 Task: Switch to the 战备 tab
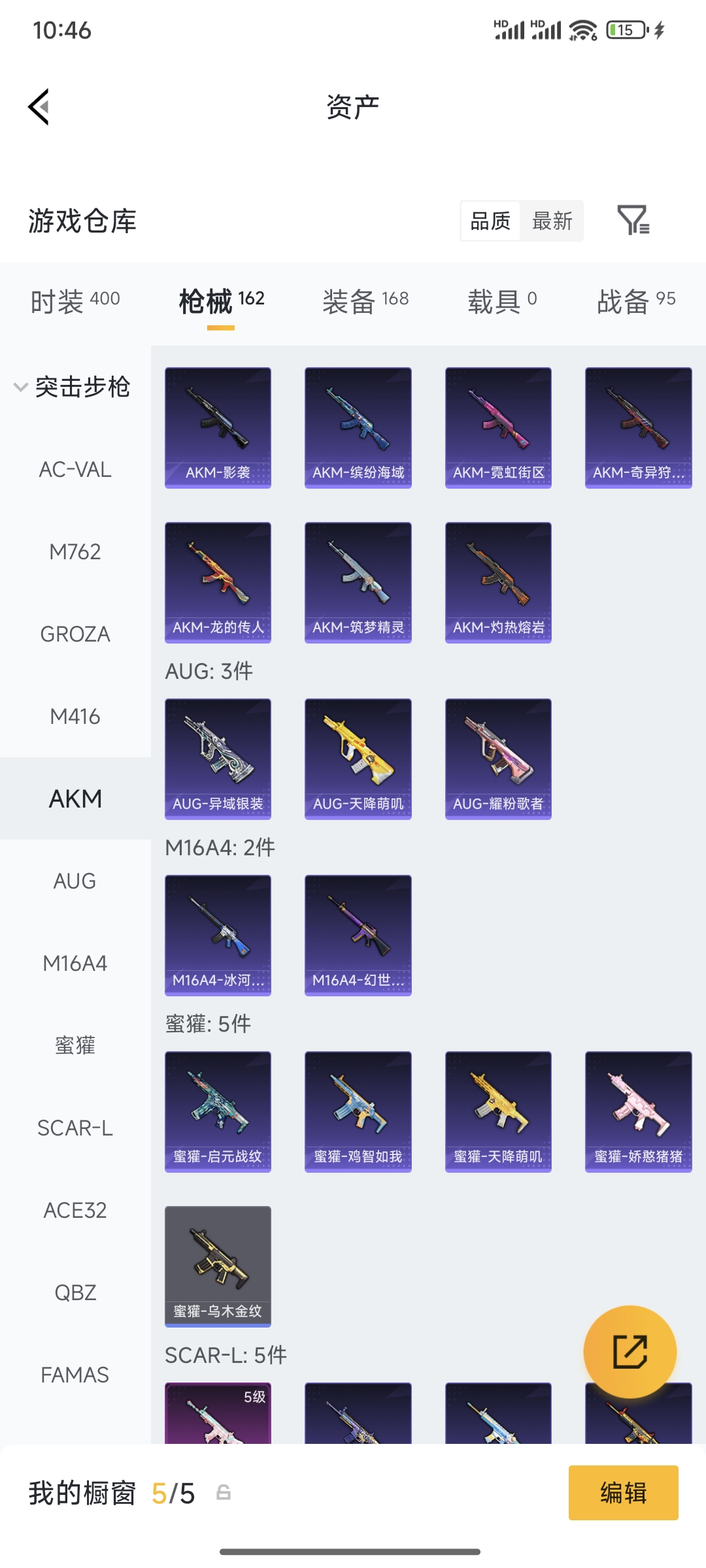click(x=636, y=301)
